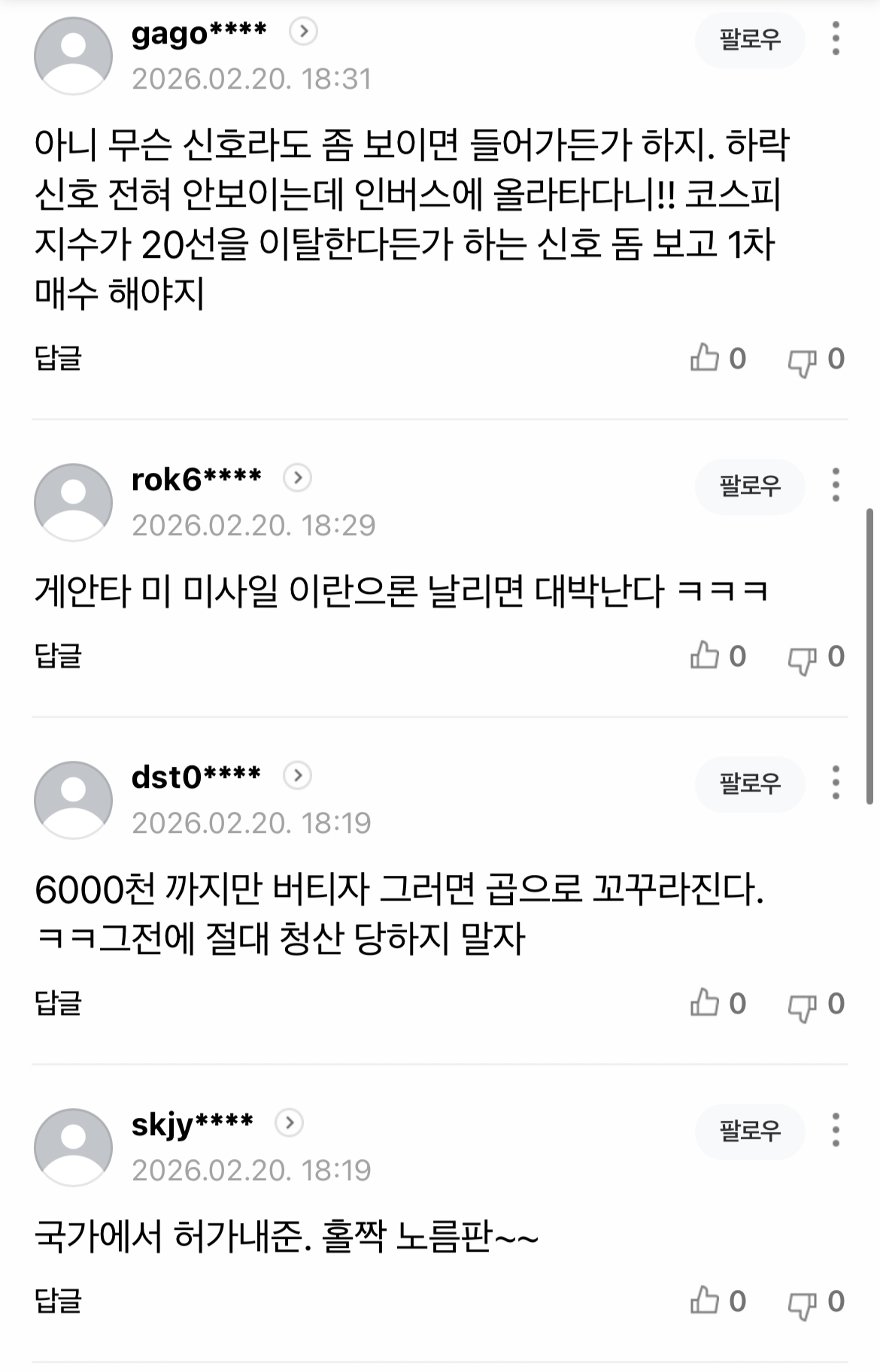Follow user skjy****
The height and width of the screenshot is (1372, 880).
749,1131
